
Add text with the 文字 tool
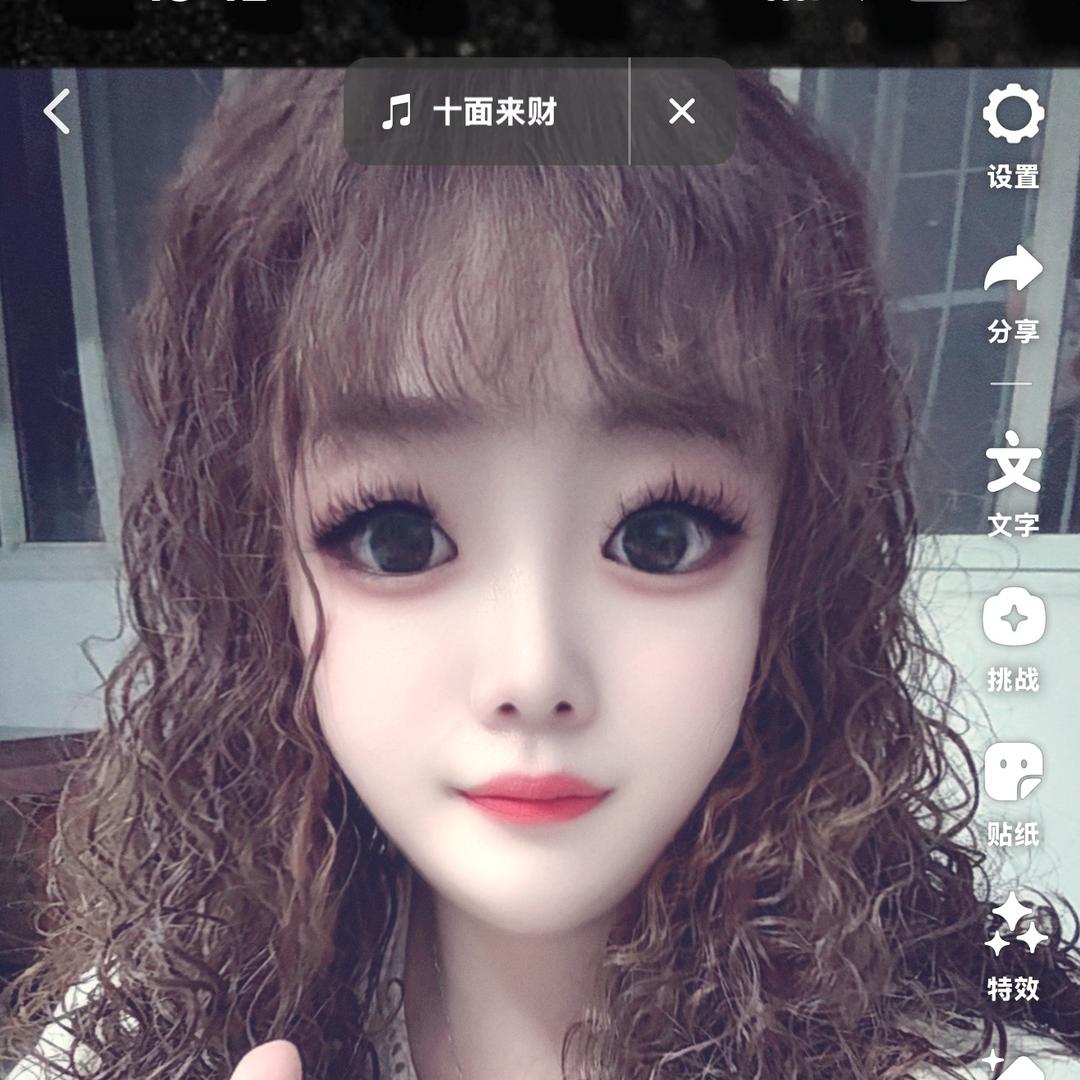pyautogui.click(x=1013, y=481)
